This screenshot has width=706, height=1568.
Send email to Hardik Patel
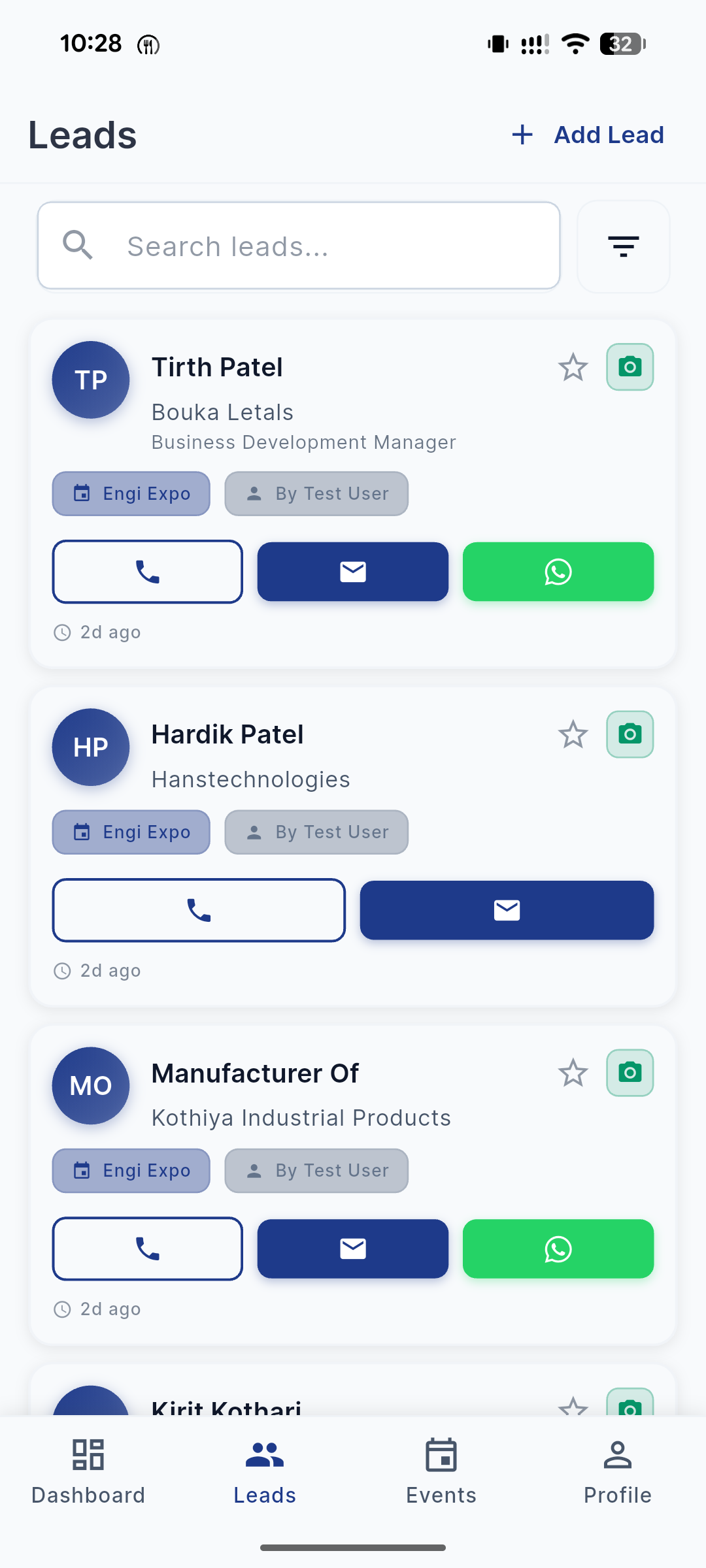[x=507, y=910]
